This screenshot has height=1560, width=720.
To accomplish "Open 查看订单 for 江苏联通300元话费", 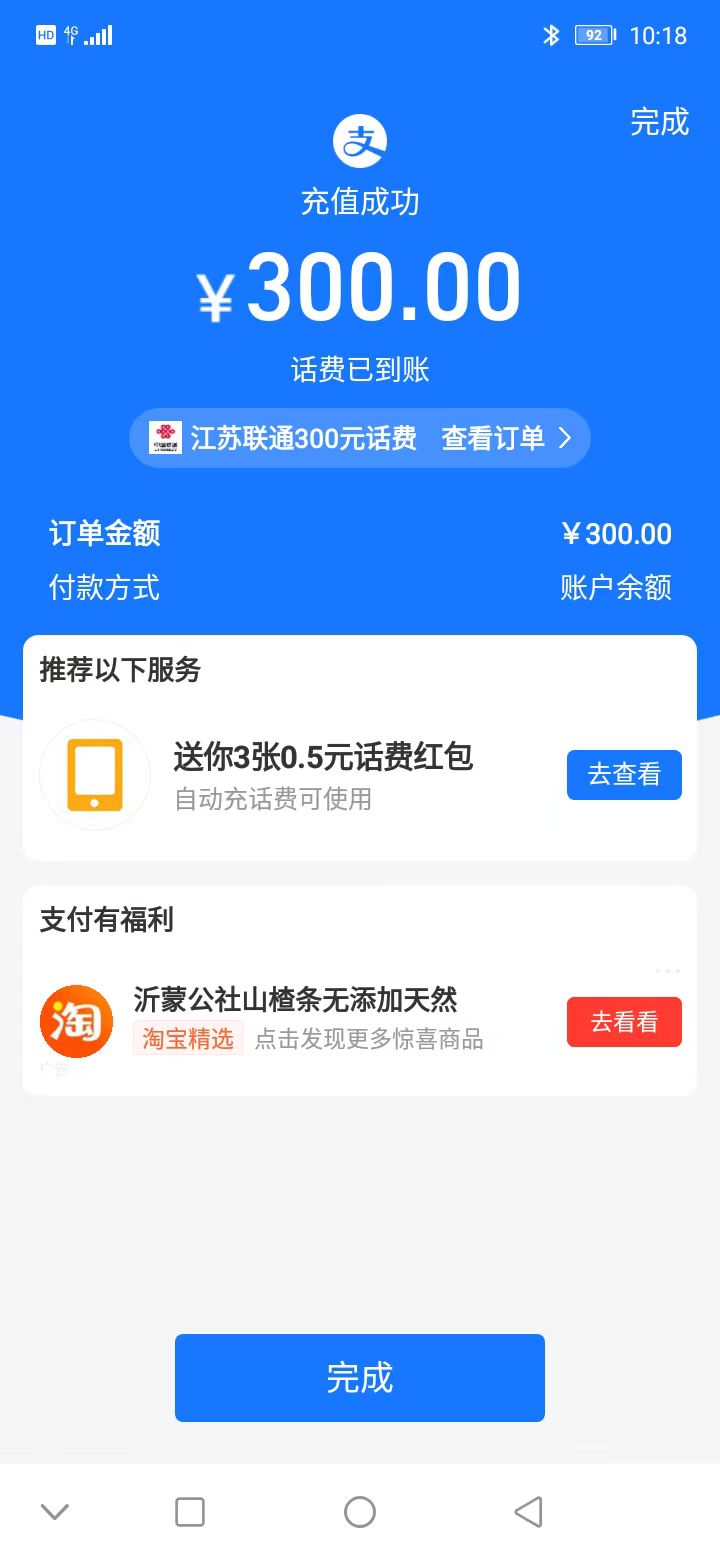I will (x=505, y=438).
